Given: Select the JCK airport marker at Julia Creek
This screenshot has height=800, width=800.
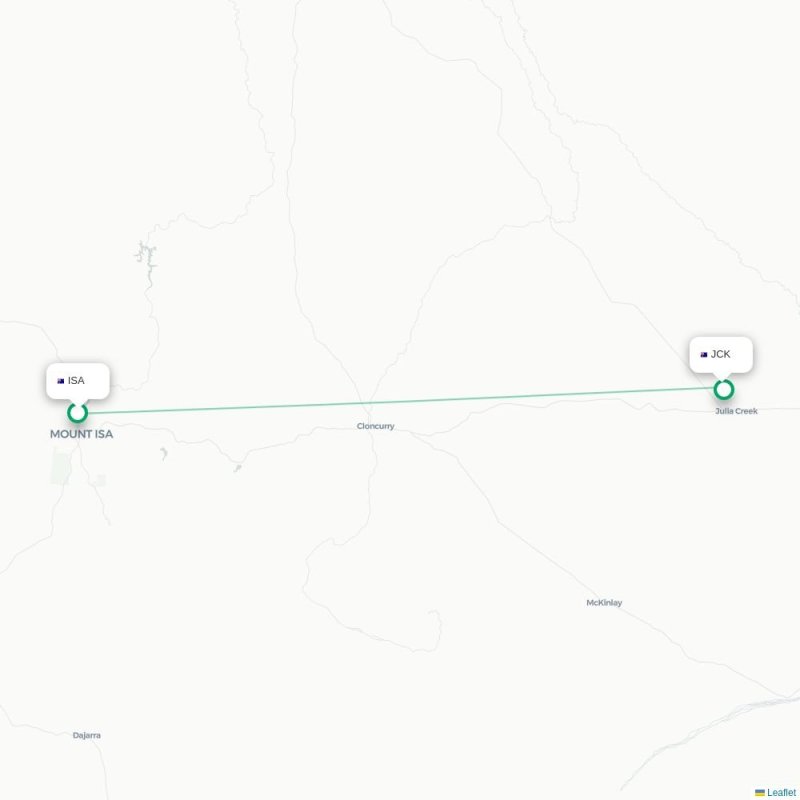Looking at the screenshot, I should [724, 389].
